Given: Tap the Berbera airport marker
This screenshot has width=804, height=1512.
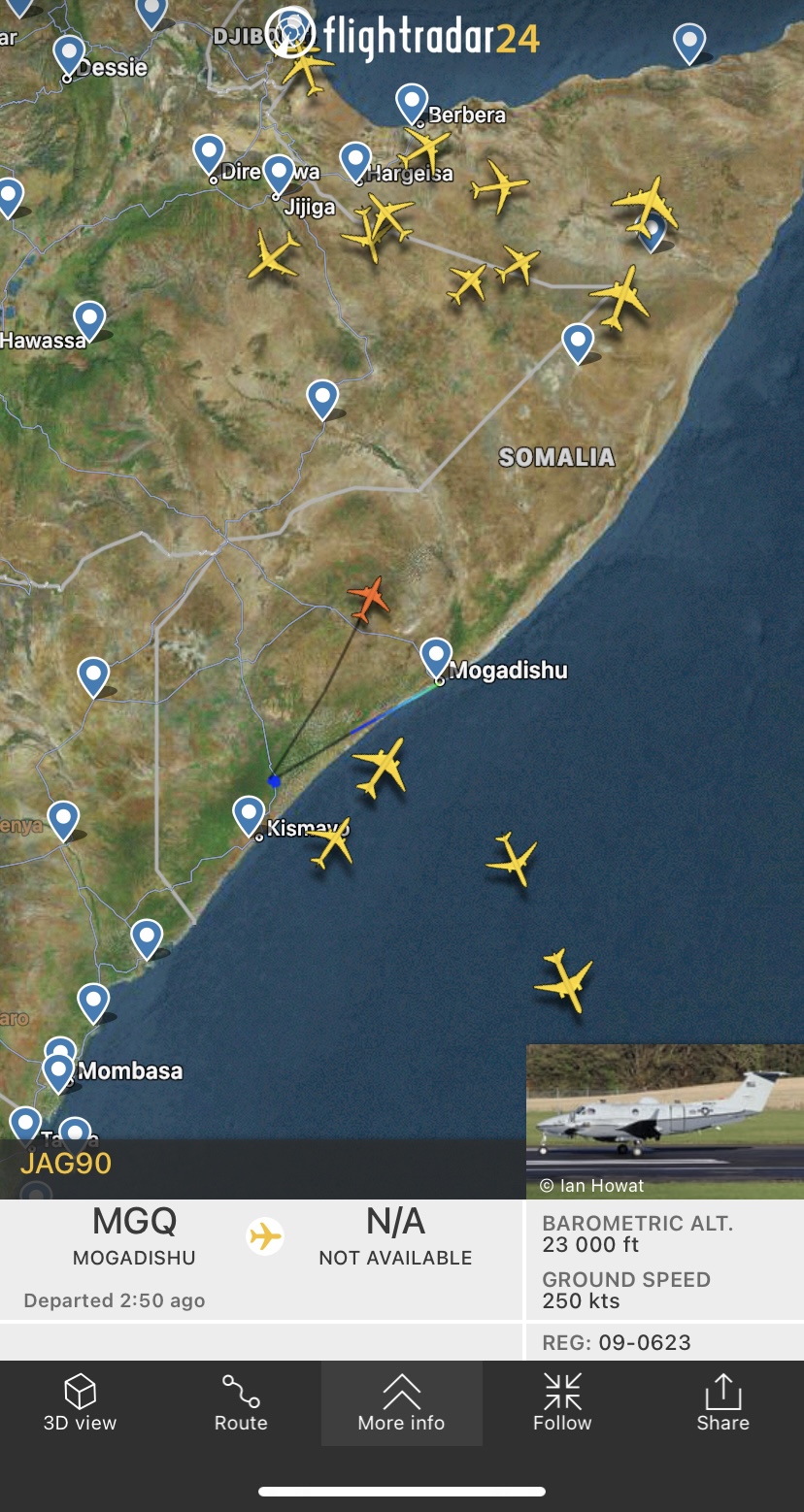Looking at the screenshot, I should click(x=412, y=103).
